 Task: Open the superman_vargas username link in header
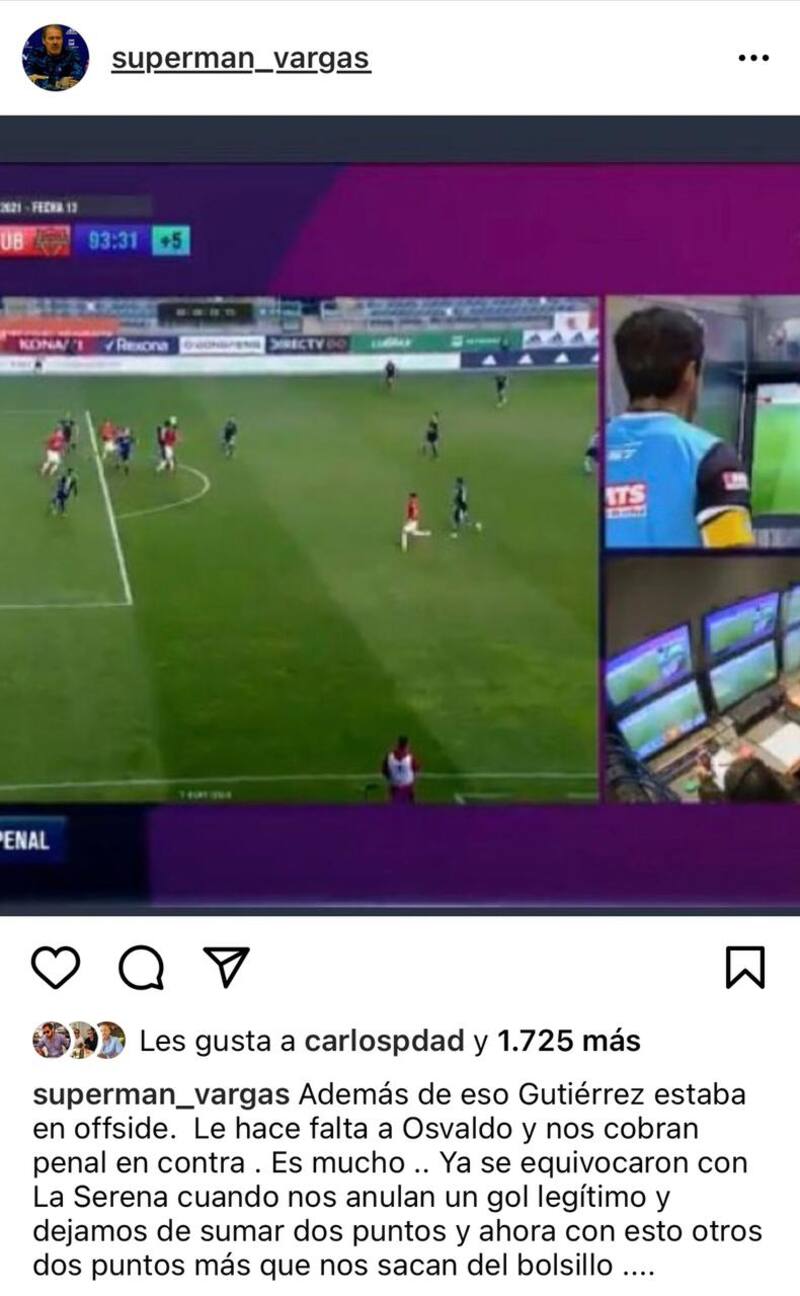click(241, 59)
